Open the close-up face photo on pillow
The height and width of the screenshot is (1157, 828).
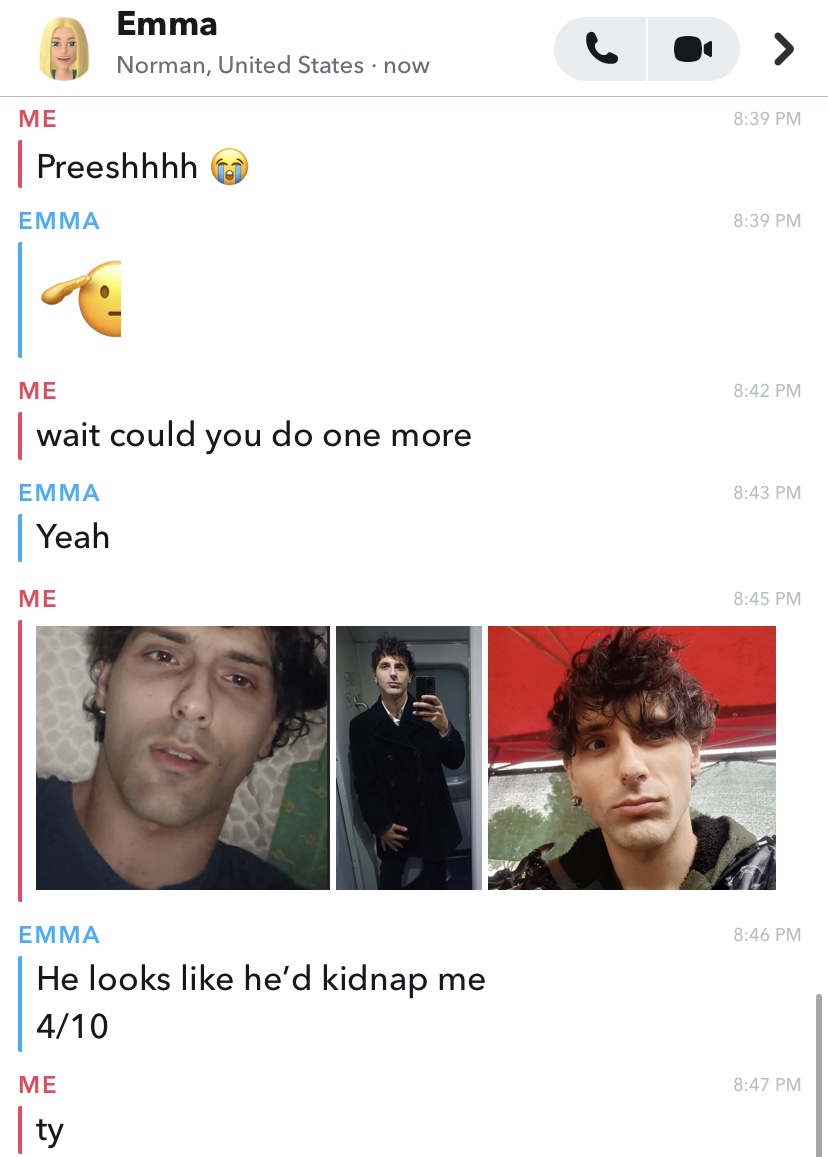(x=182, y=757)
